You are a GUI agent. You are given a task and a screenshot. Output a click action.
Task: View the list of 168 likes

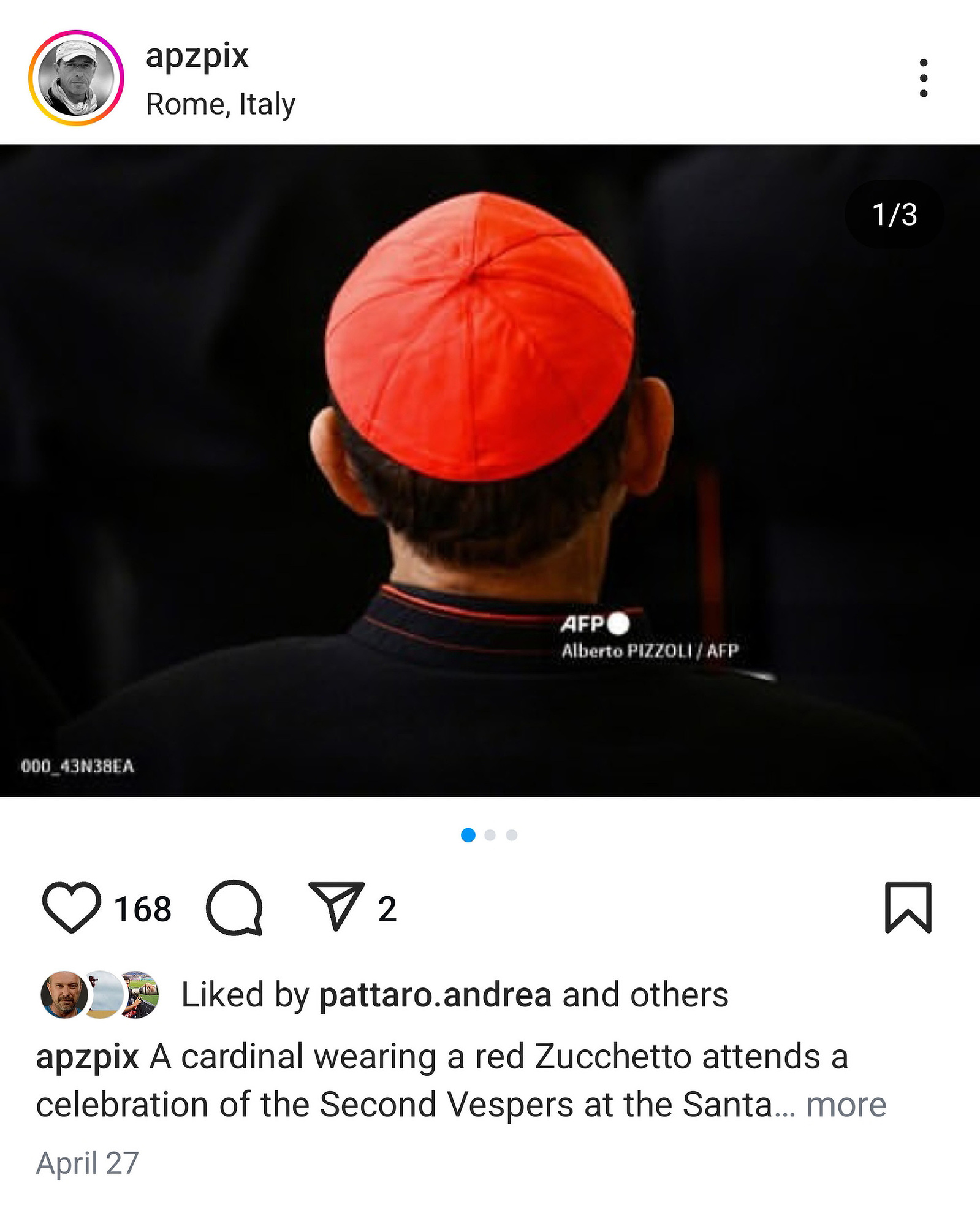pyautogui.click(x=143, y=909)
